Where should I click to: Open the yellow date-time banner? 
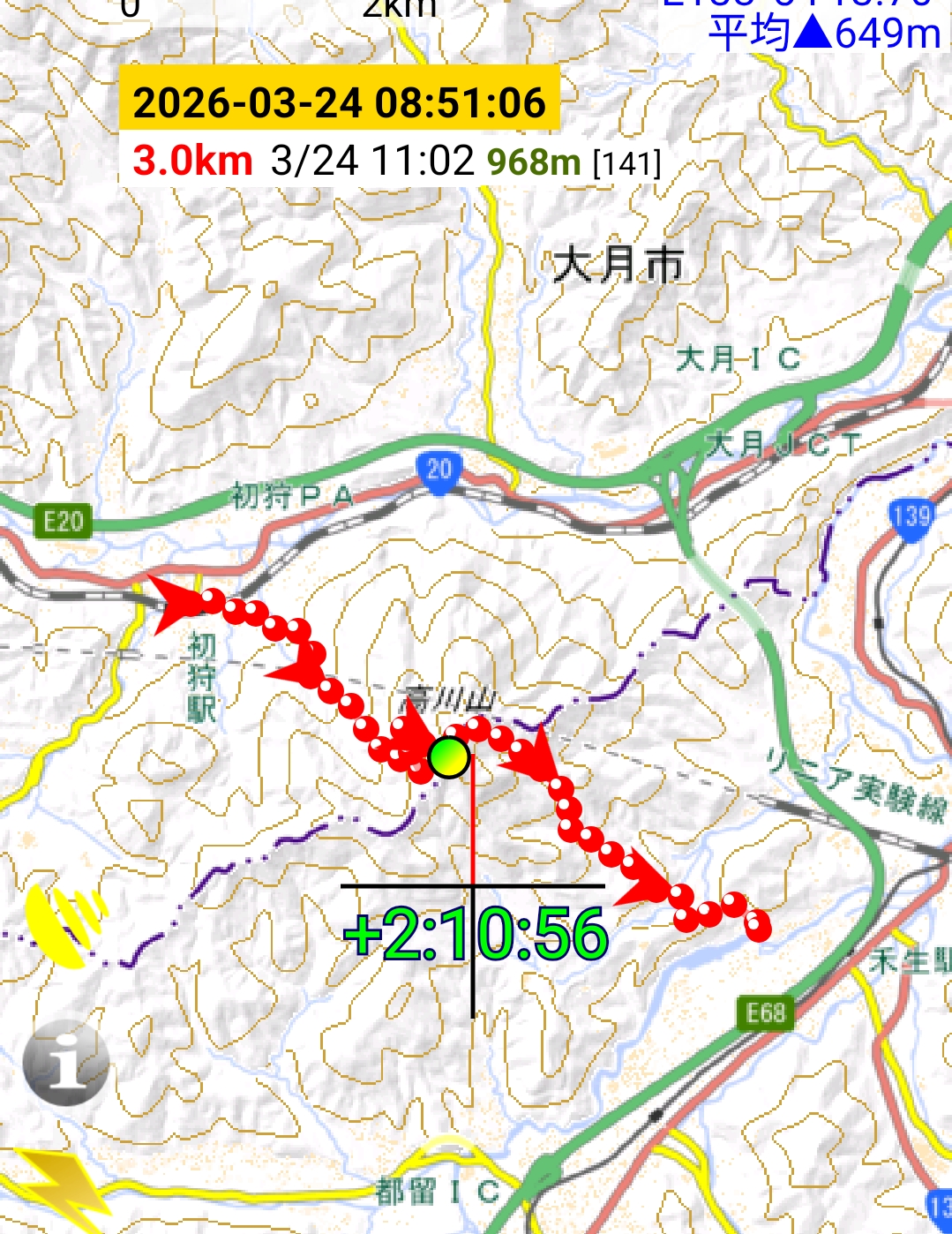[340, 102]
